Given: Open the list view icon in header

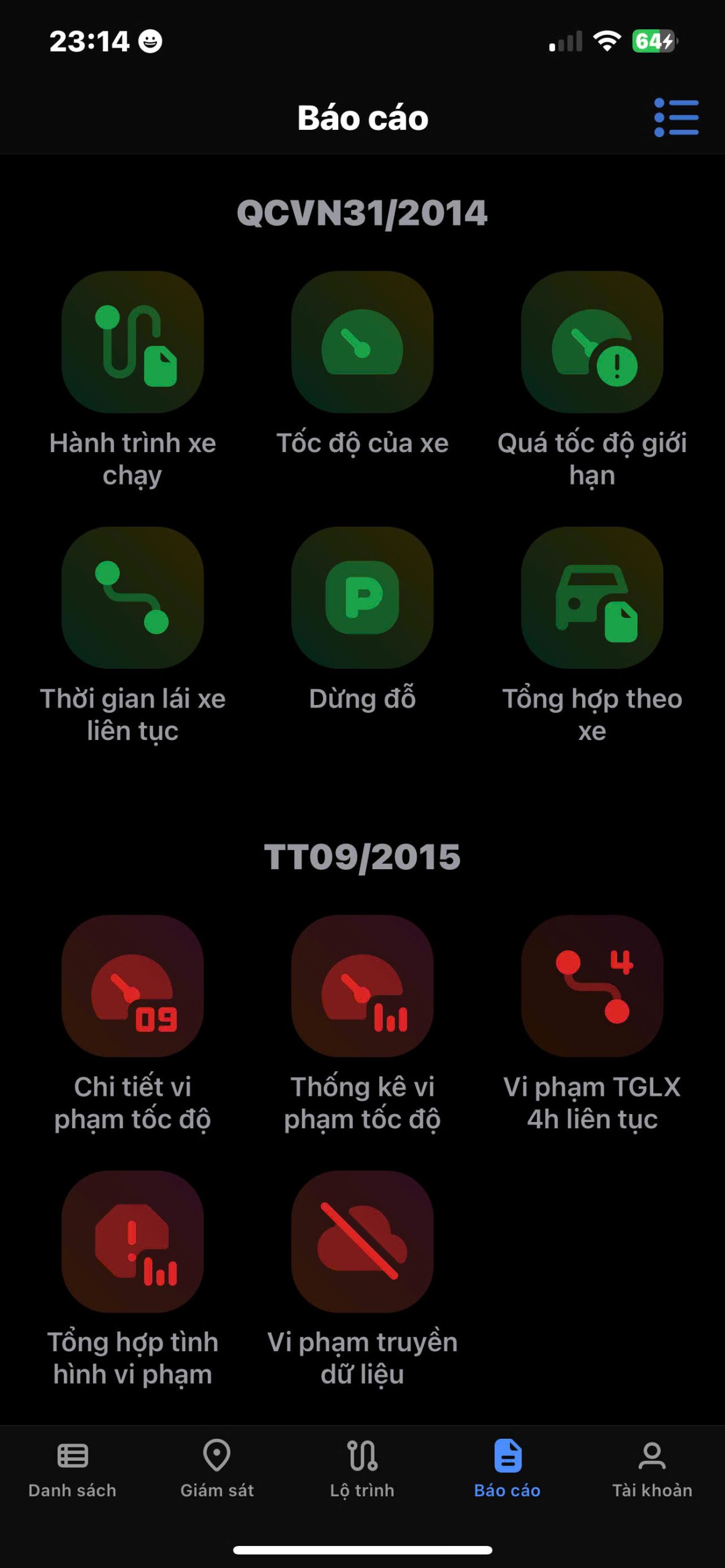Looking at the screenshot, I should pyautogui.click(x=676, y=118).
